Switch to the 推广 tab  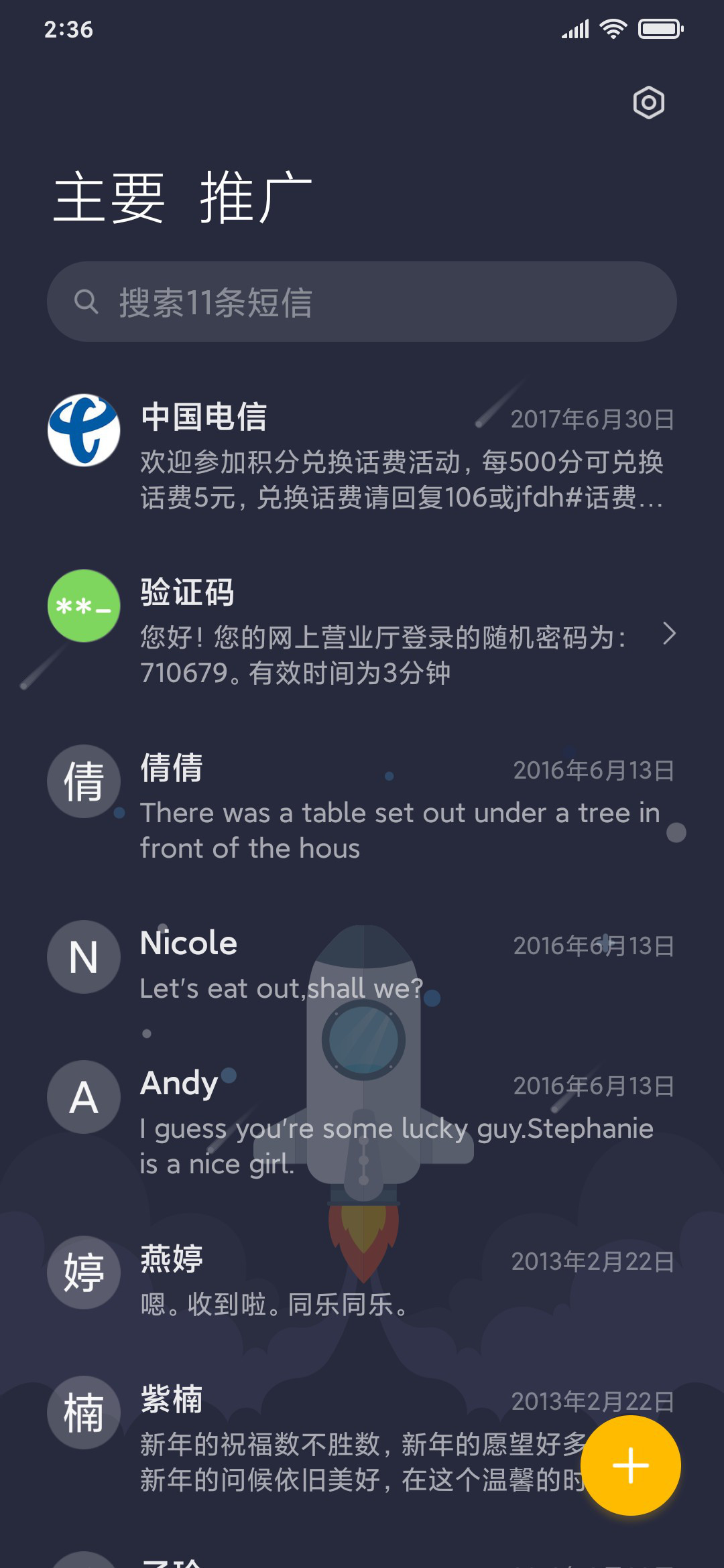click(x=256, y=198)
